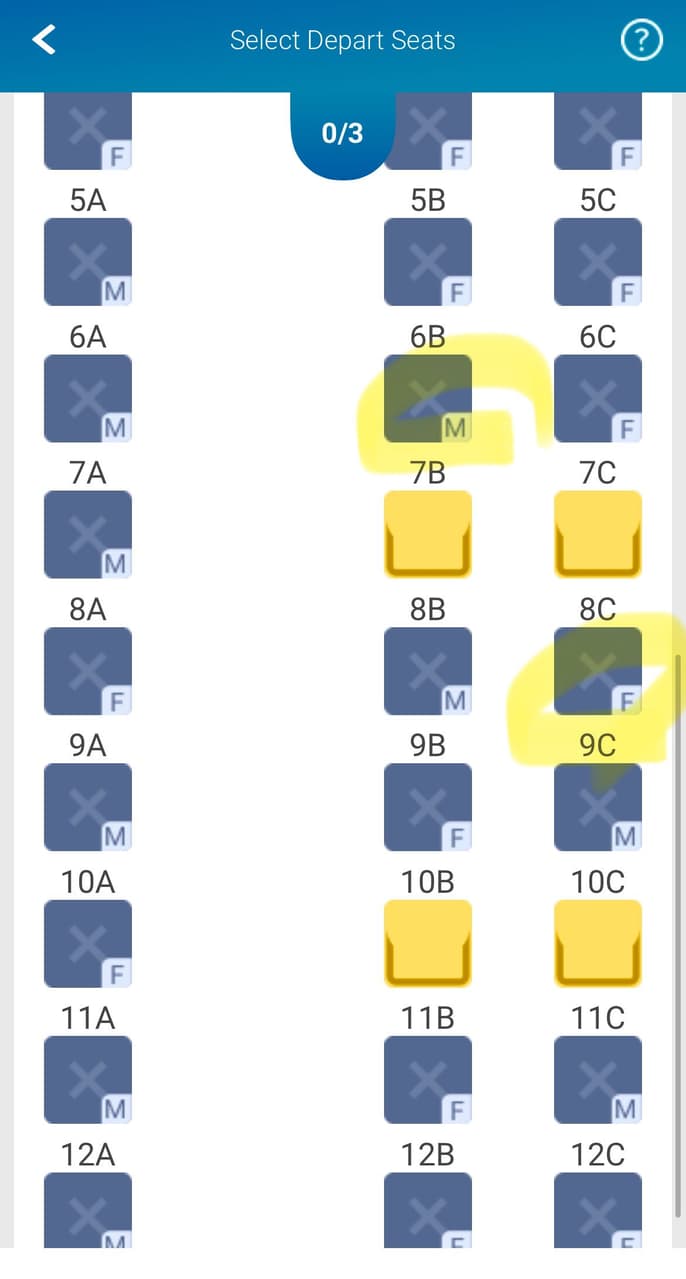This screenshot has width=686, height=1279.
Task: Go back from seat selection
Action: (x=44, y=40)
